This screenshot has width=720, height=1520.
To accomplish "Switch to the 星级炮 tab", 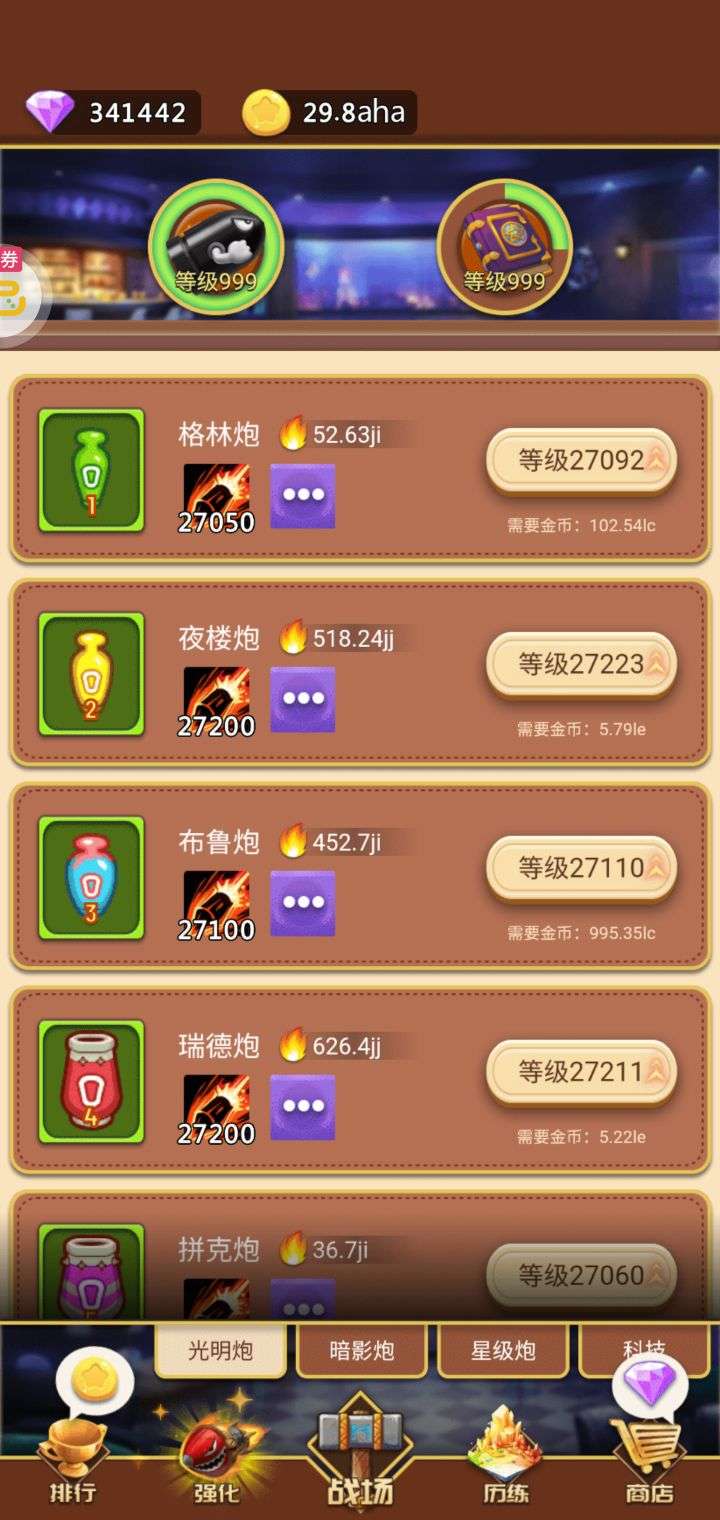I will [503, 1351].
